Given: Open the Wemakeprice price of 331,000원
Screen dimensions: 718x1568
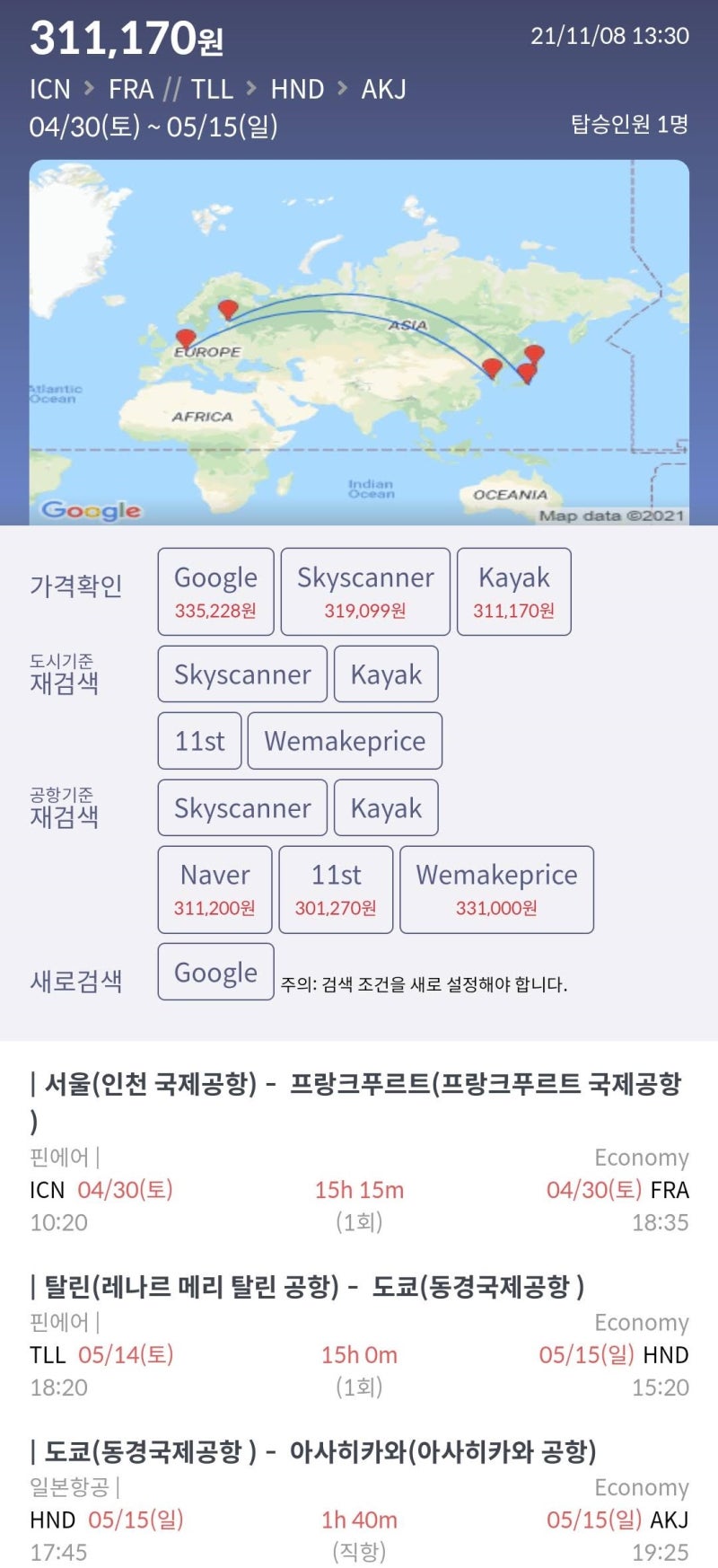Looking at the screenshot, I should tap(496, 889).
